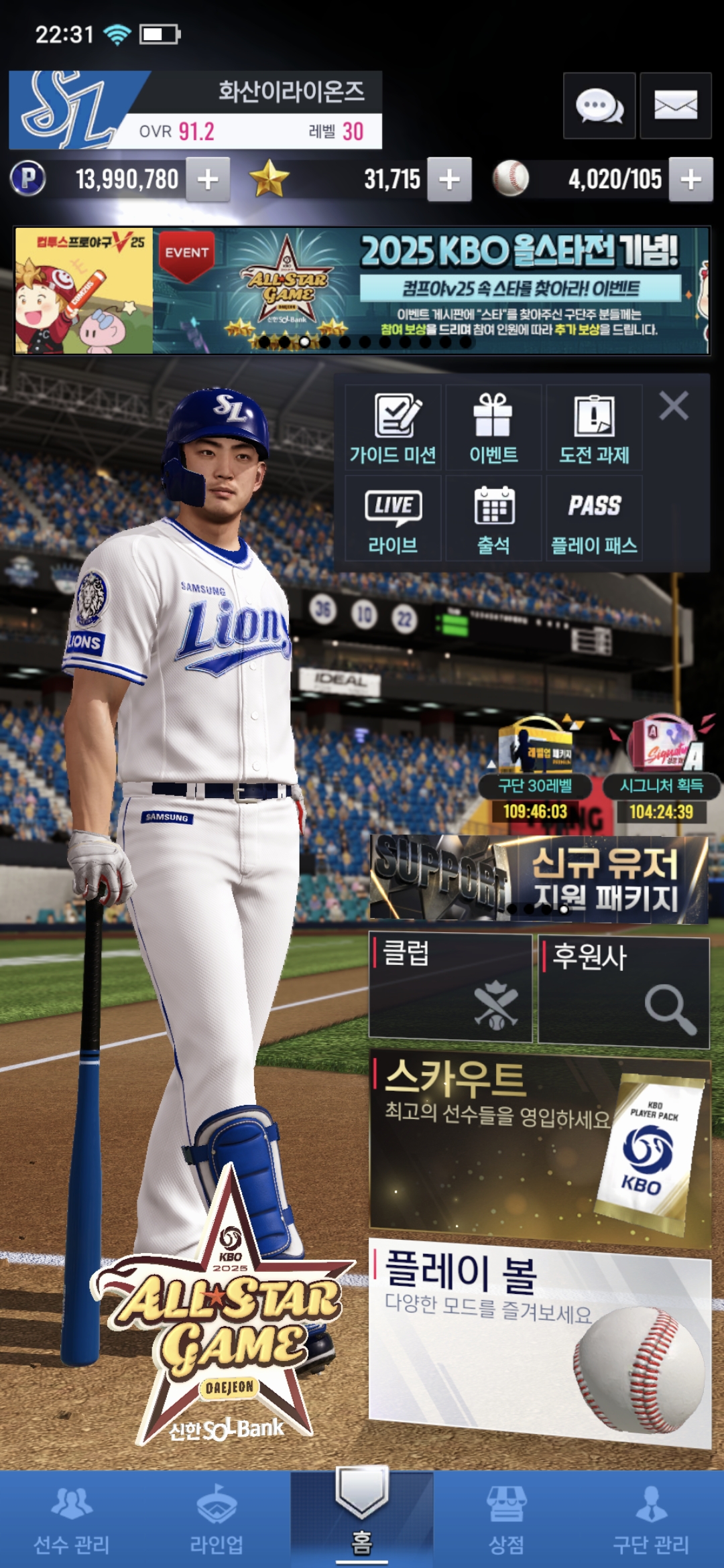The image size is (724, 1568).
Task: Open 플레이 패스 (Play Pass)
Action: (x=594, y=519)
